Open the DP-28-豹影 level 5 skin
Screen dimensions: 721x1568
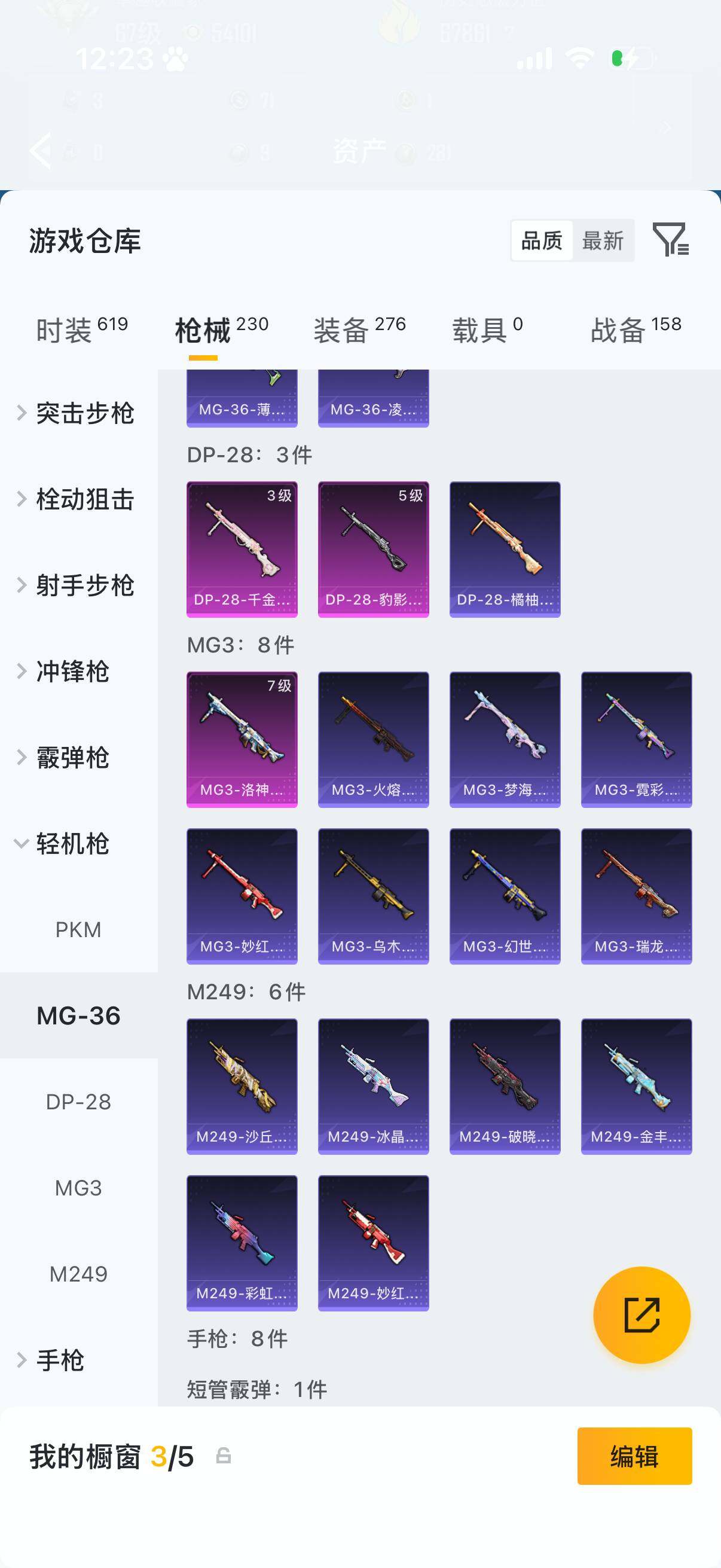(x=373, y=549)
